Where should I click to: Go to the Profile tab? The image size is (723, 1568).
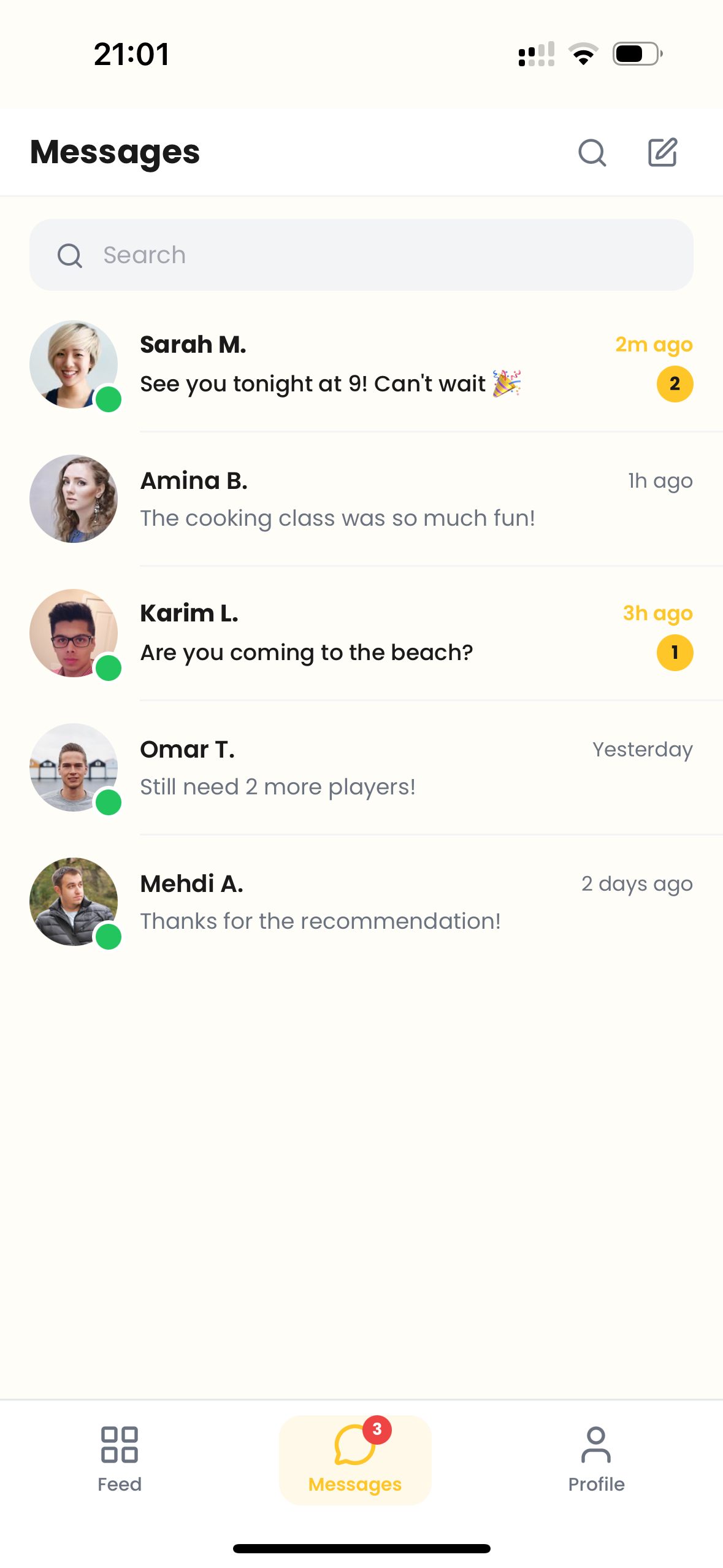(595, 1459)
